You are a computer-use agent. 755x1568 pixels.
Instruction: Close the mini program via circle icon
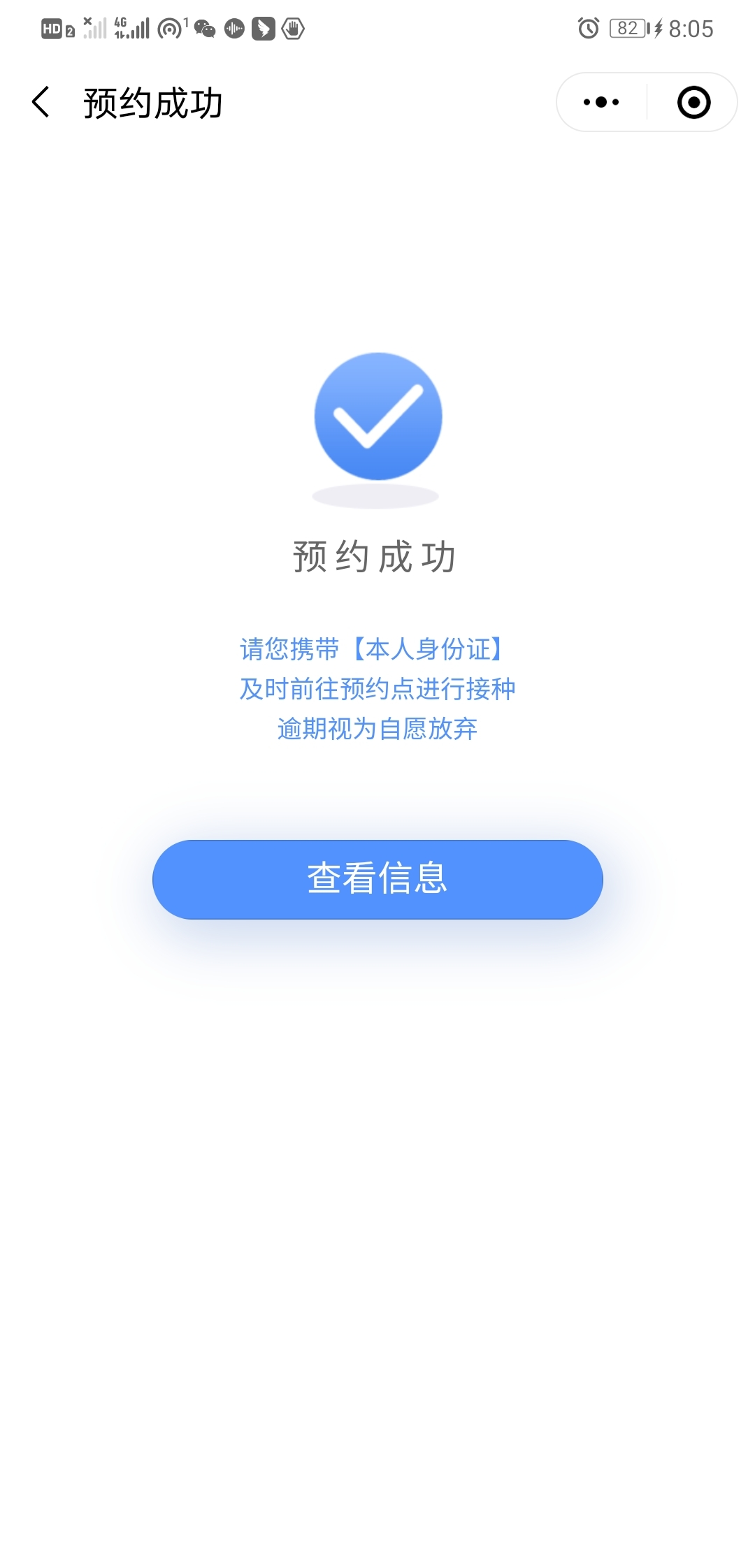tap(693, 102)
